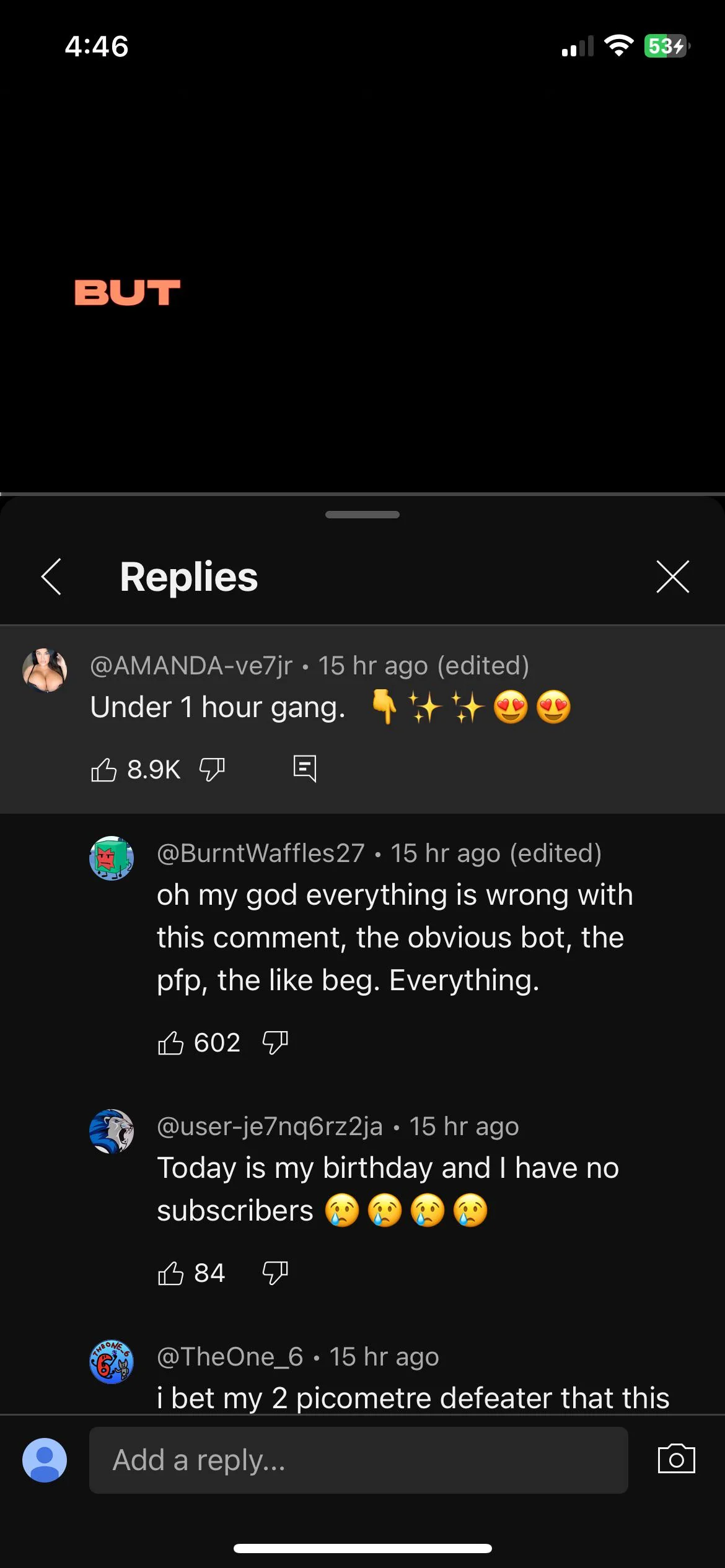
Task: Open @AMANDA-ve7jr's channel name
Action: (x=189, y=664)
